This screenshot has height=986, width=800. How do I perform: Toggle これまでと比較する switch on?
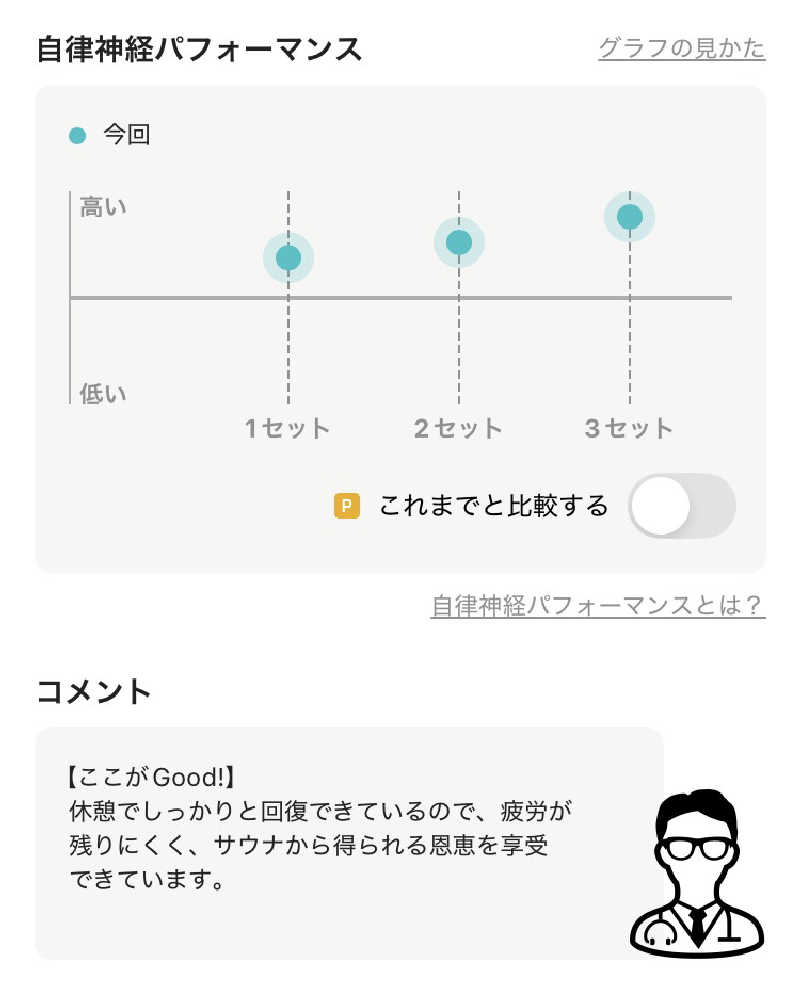[x=681, y=506]
